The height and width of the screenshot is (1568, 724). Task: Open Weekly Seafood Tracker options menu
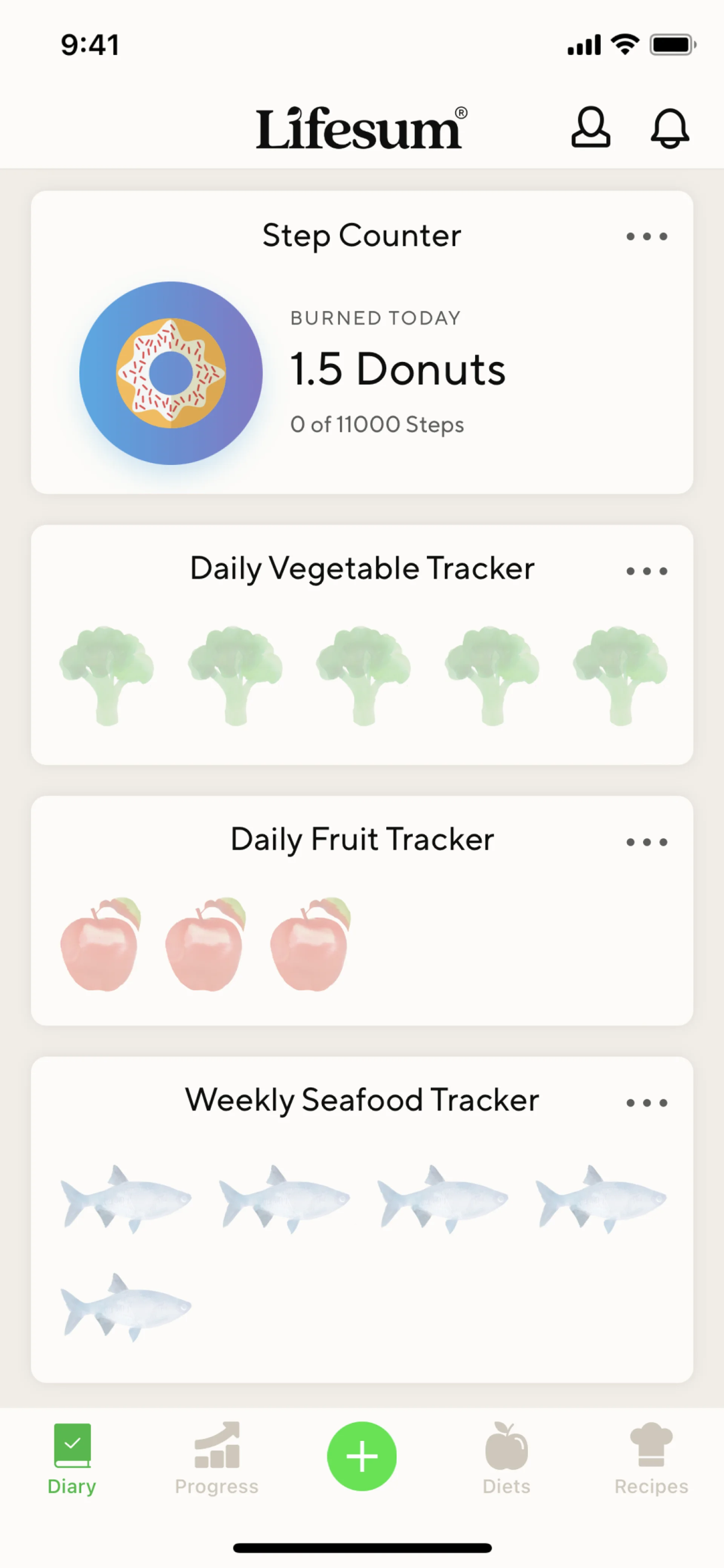647,1103
